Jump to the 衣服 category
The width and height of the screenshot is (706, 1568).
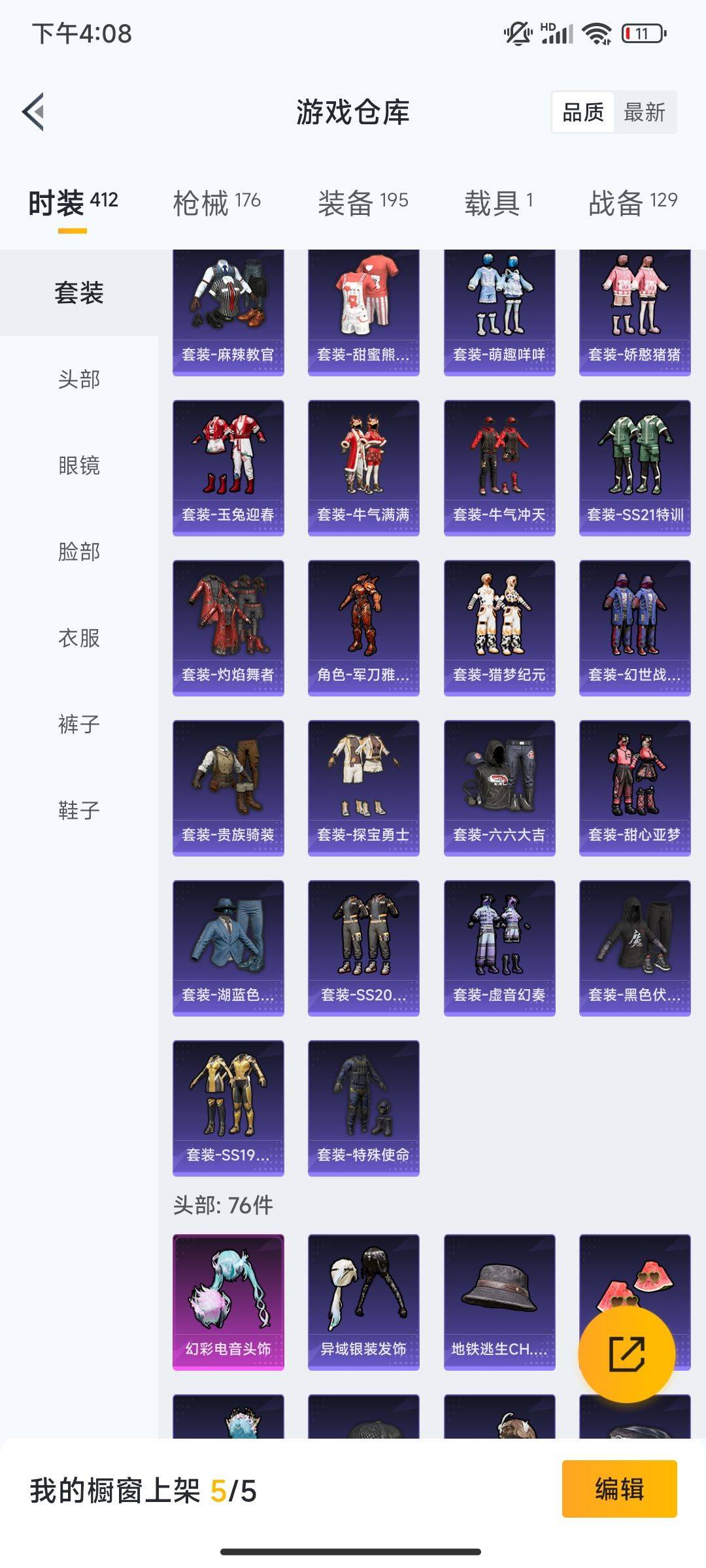(x=79, y=638)
